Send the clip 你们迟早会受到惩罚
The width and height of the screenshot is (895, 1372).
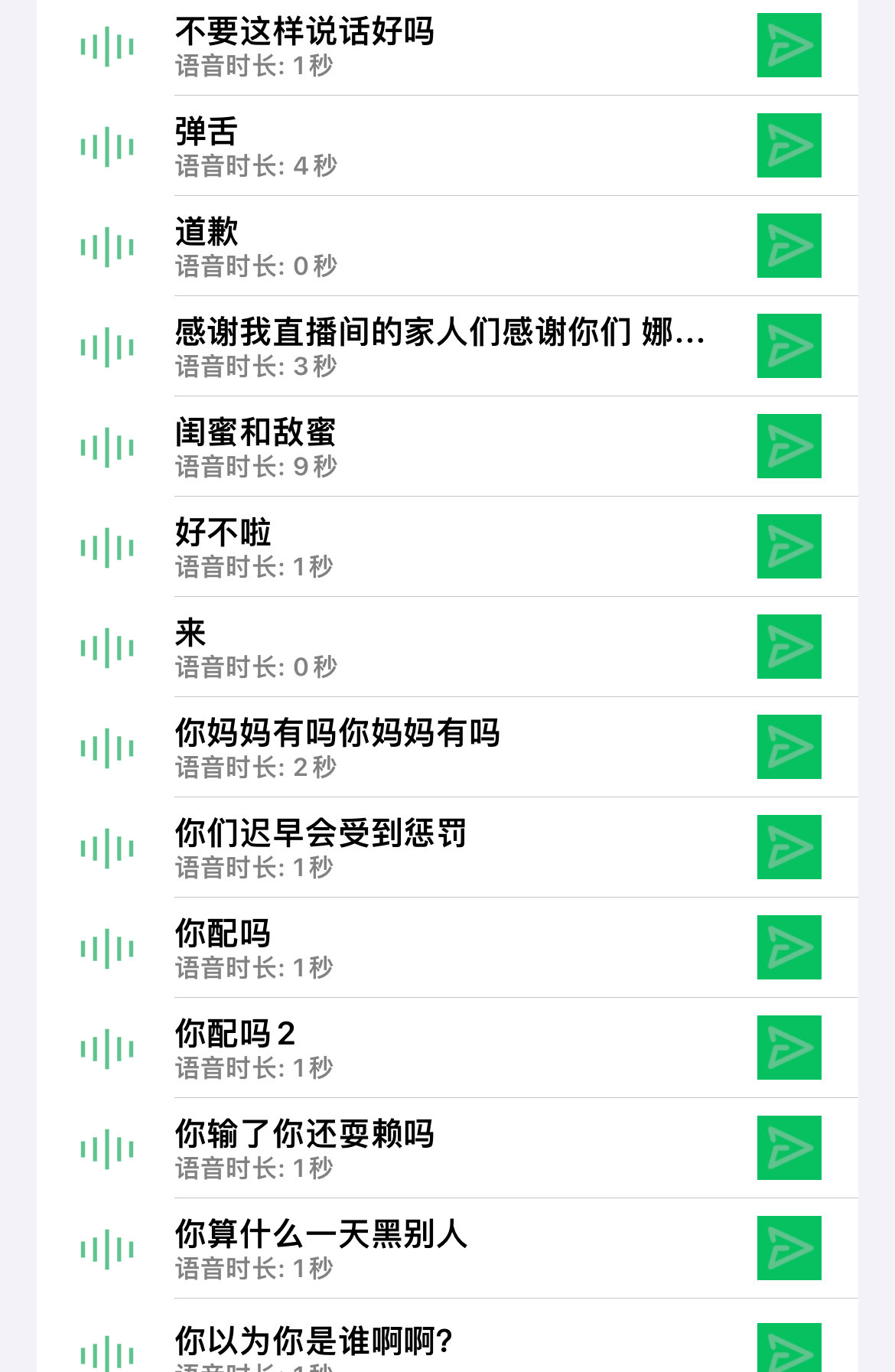(x=789, y=847)
